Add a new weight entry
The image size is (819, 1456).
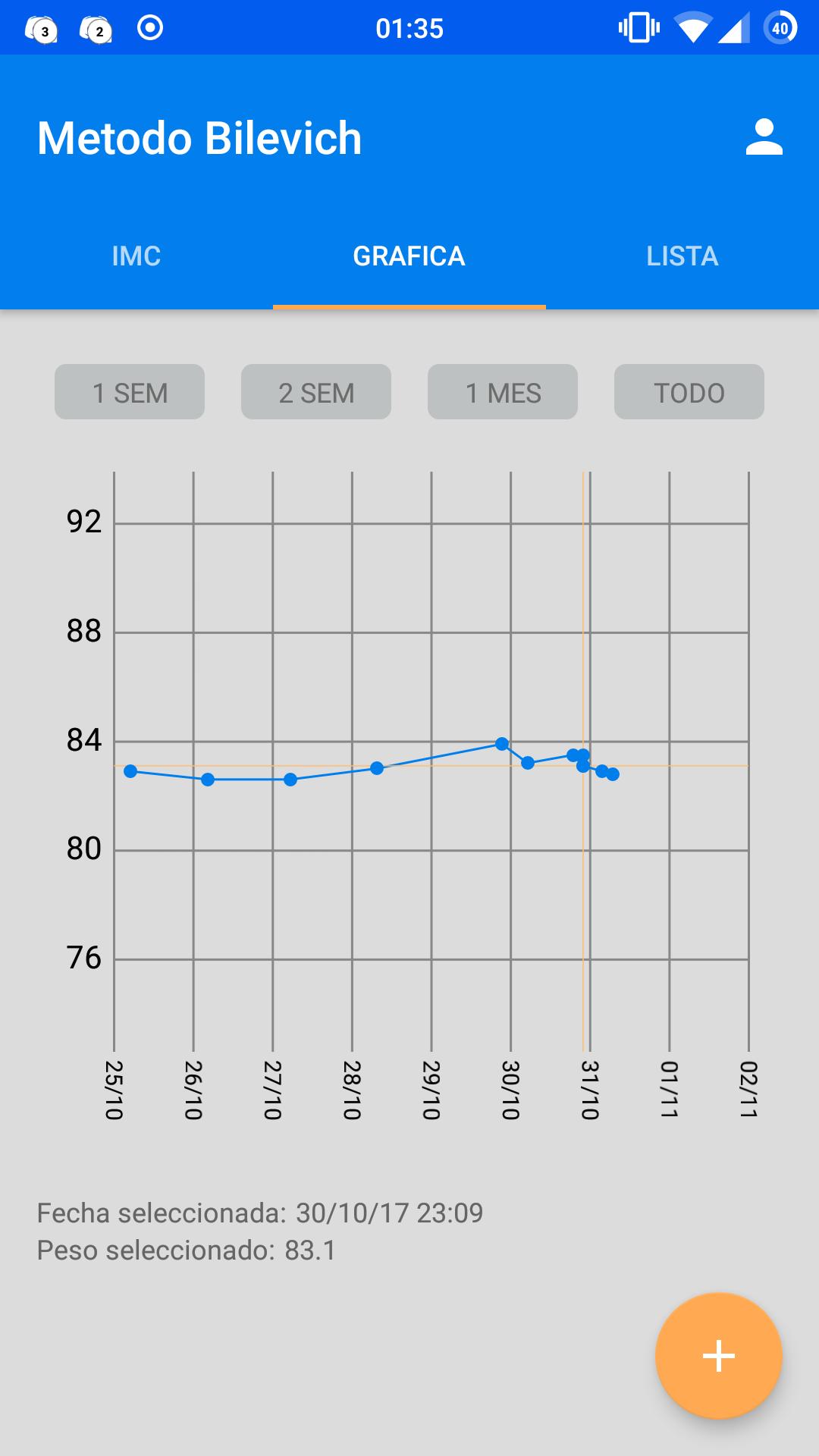718,1356
